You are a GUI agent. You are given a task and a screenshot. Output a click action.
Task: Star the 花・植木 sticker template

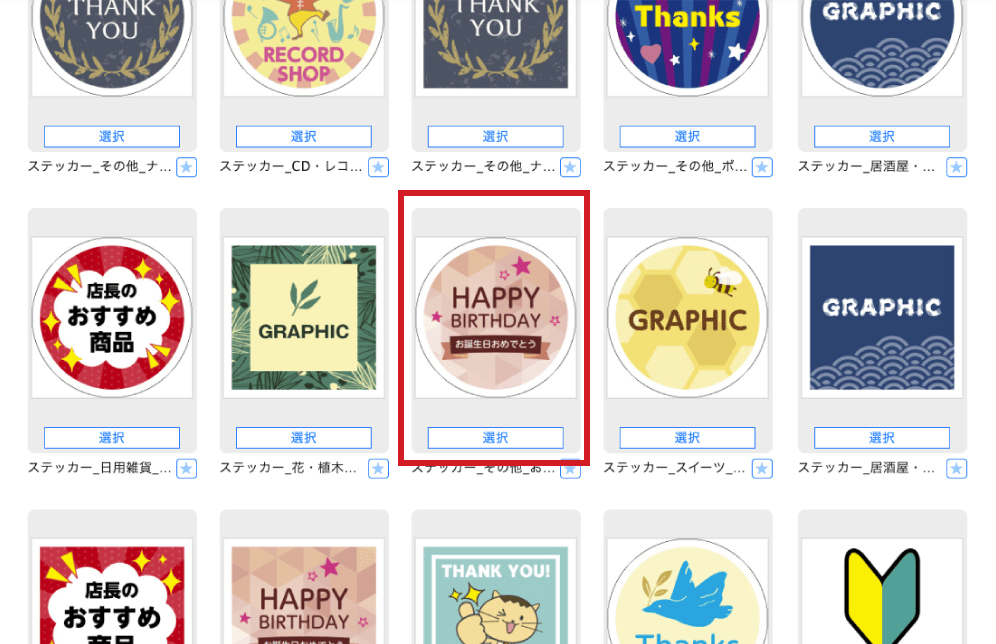[x=378, y=468]
